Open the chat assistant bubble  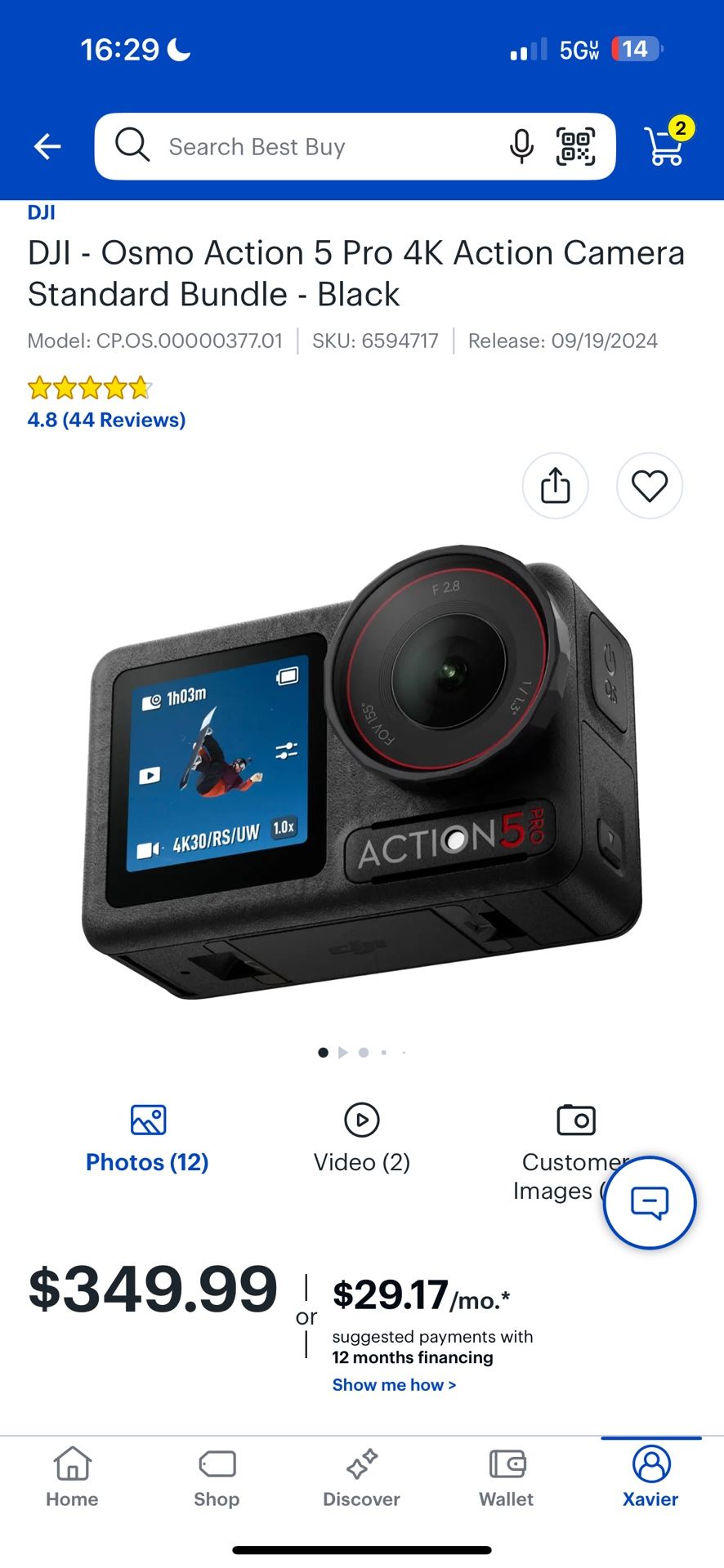point(649,1203)
